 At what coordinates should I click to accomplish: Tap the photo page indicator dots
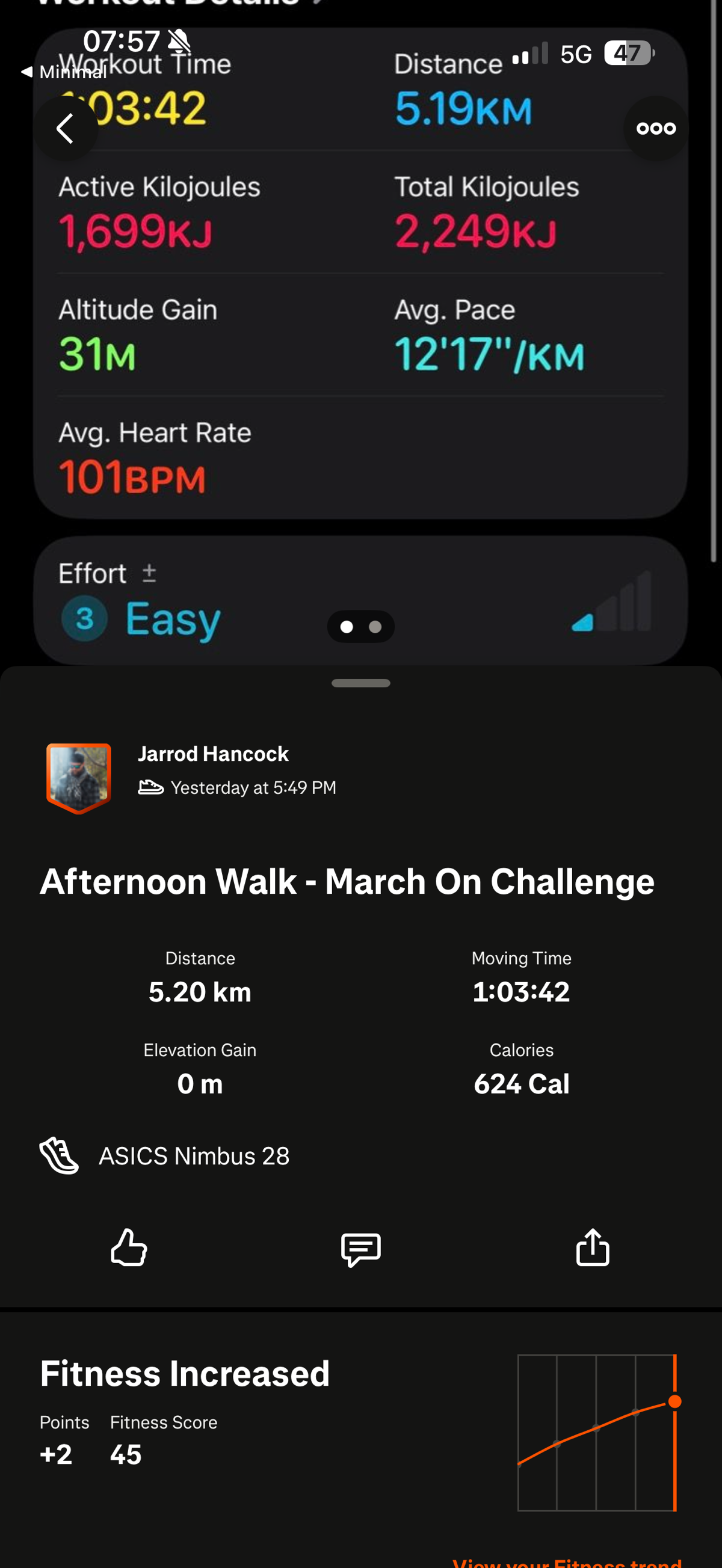pos(360,626)
